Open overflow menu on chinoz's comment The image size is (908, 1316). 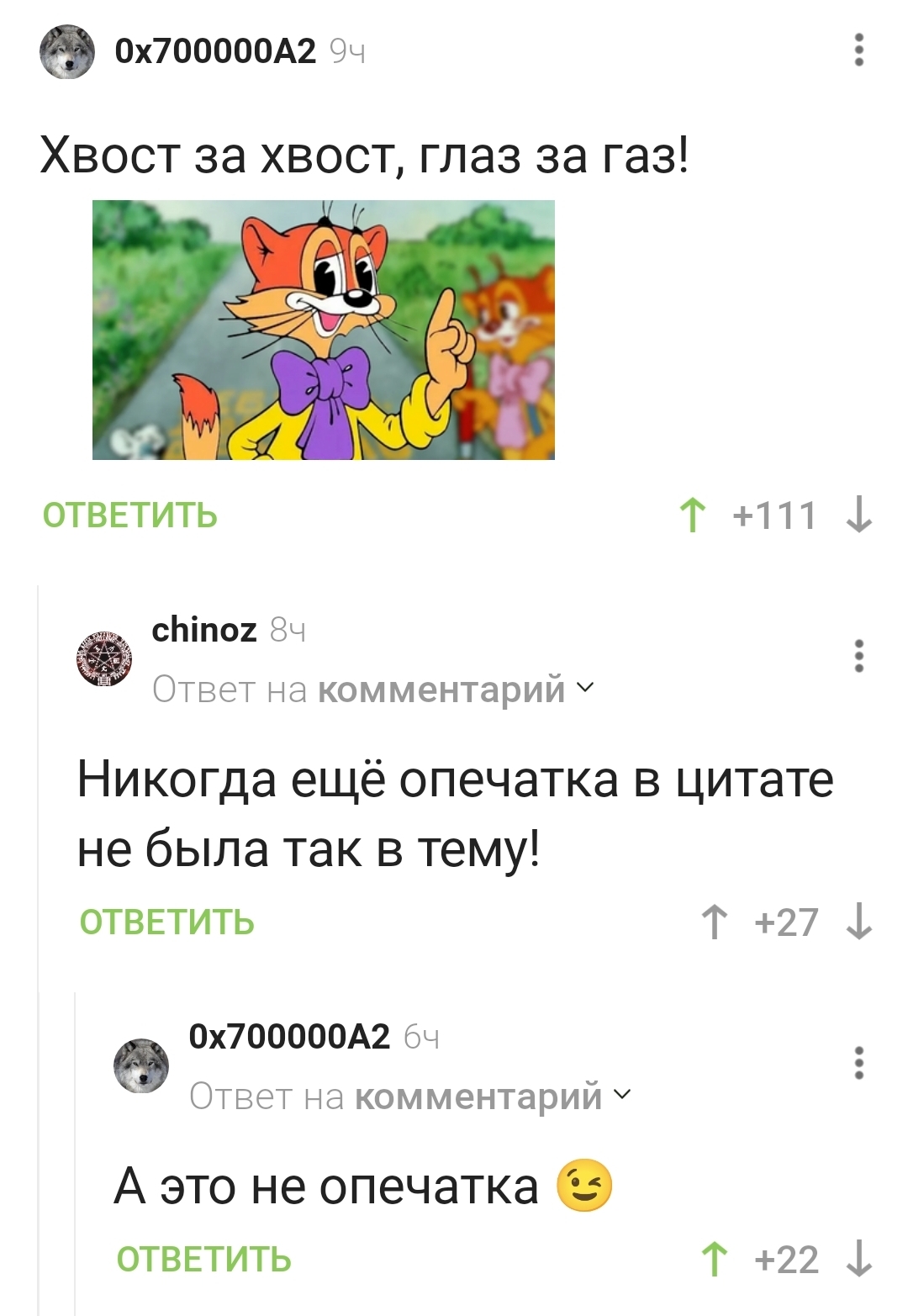pyautogui.click(x=858, y=656)
